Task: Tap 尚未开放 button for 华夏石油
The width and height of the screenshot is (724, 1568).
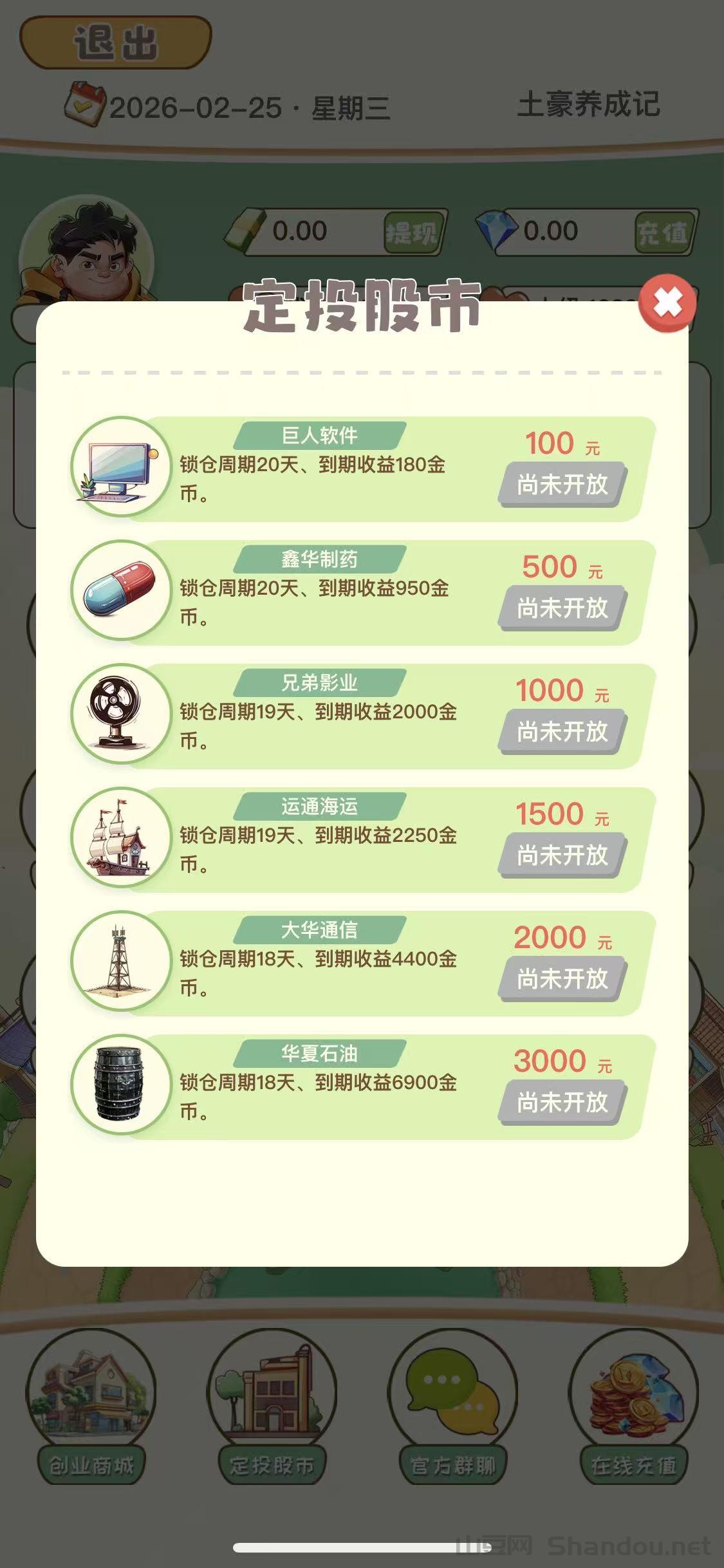Action: tap(562, 1102)
